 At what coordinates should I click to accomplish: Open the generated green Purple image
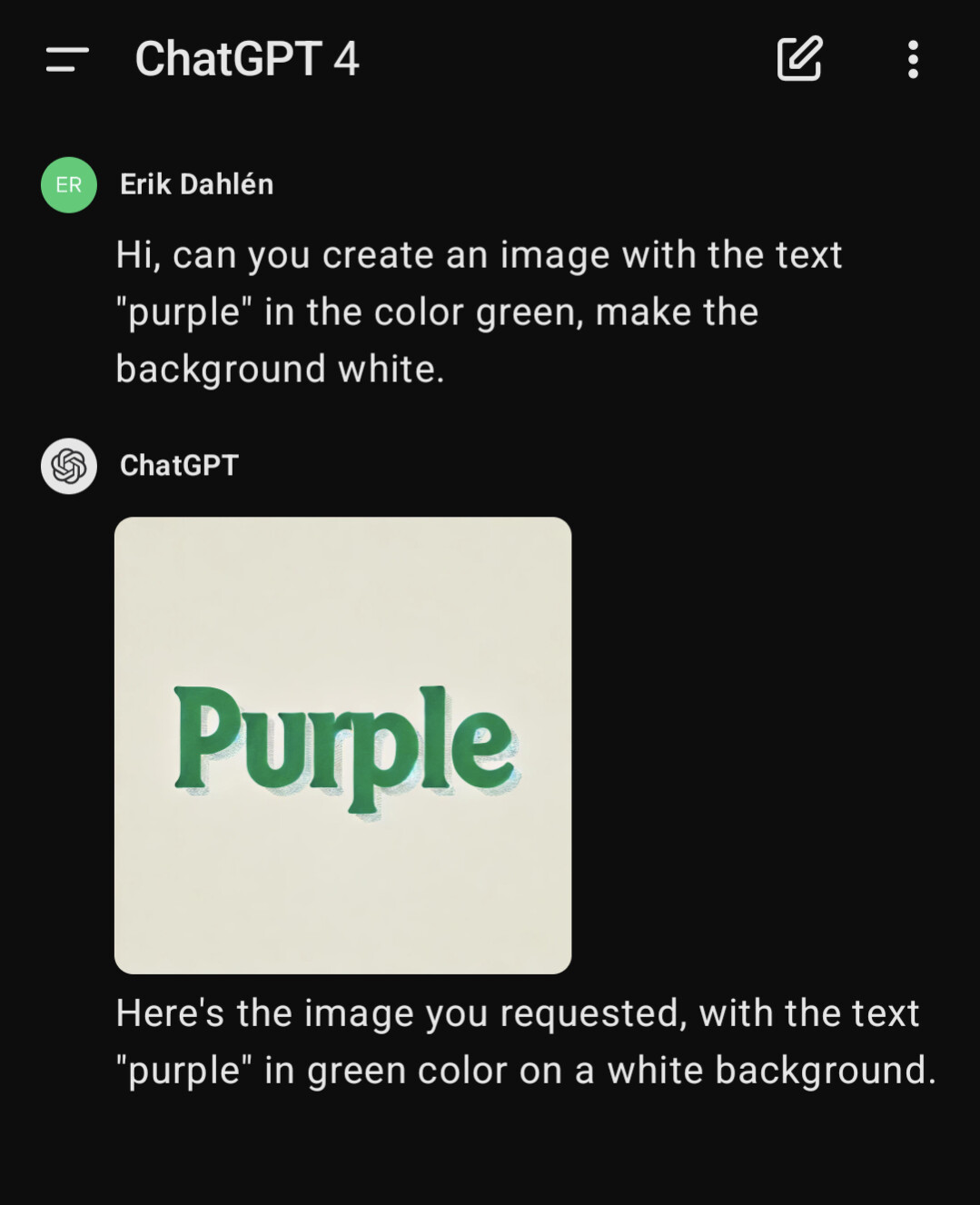(x=342, y=745)
